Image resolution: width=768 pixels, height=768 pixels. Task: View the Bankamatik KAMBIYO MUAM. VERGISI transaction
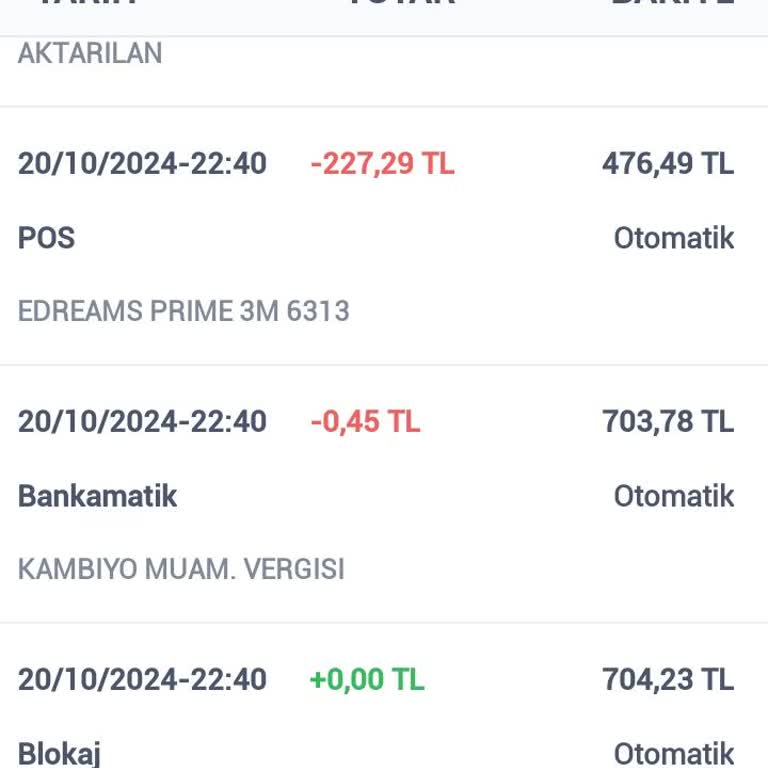pyautogui.click(x=384, y=495)
